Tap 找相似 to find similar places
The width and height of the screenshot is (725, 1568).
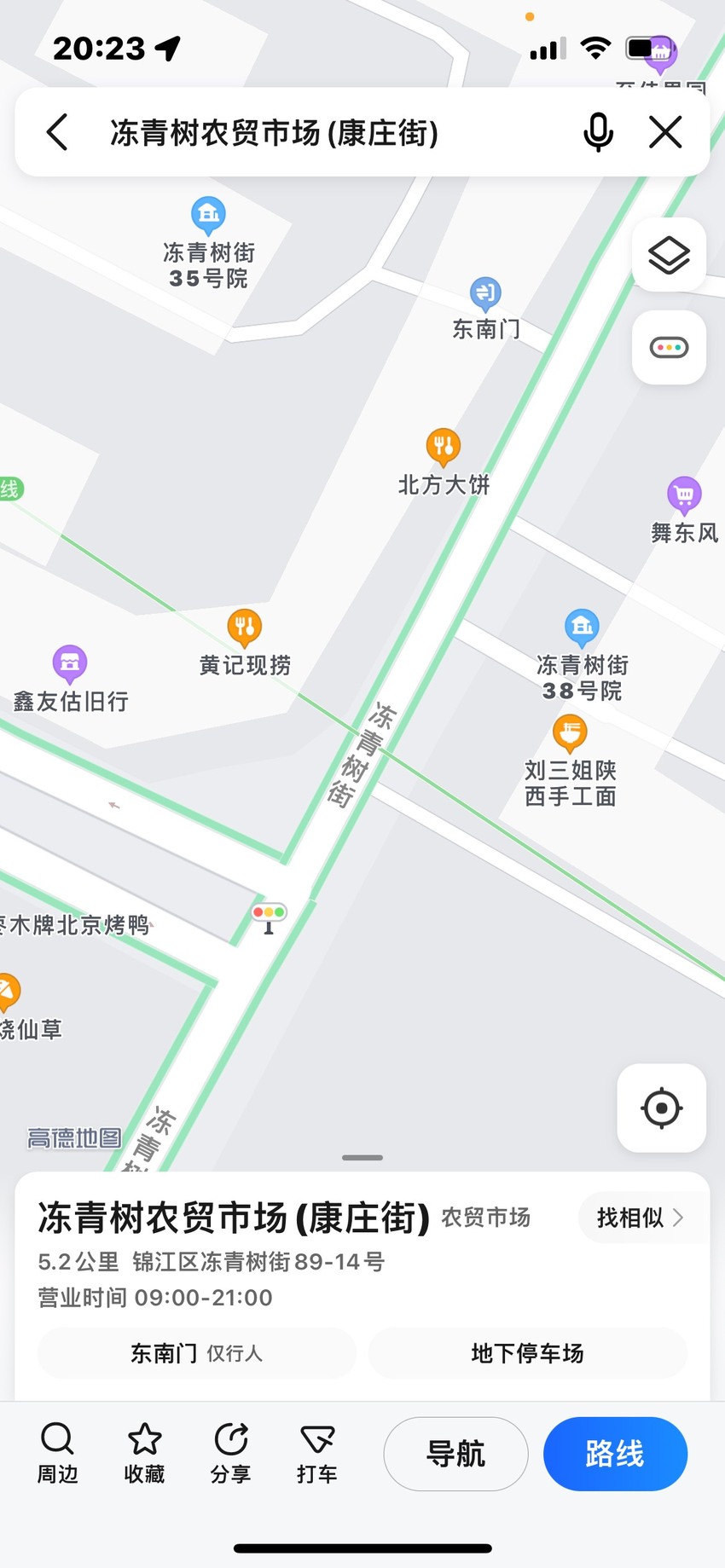[x=641, y=1218]
